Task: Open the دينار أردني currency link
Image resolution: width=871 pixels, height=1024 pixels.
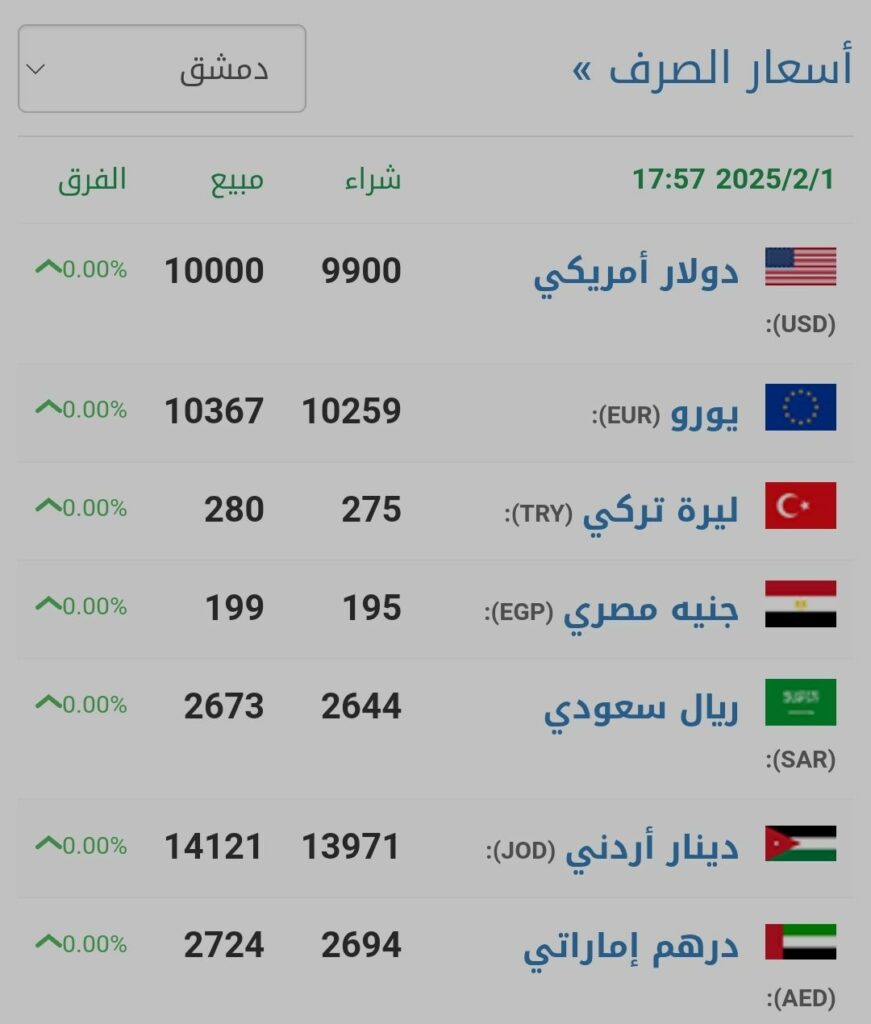Action: pos(651,847)
